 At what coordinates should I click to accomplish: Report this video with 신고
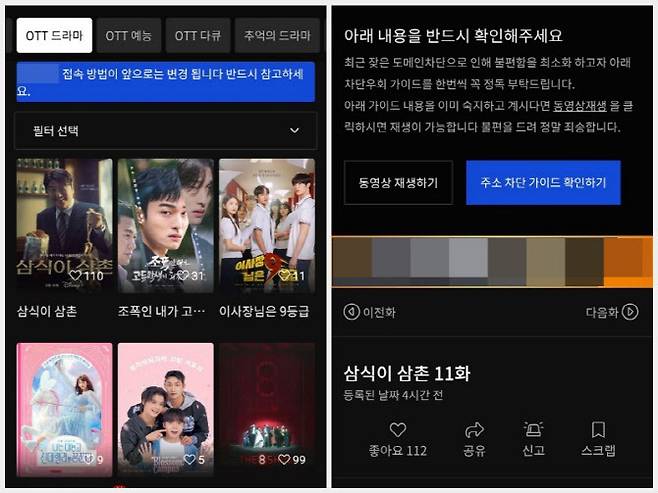click(533, 438)
